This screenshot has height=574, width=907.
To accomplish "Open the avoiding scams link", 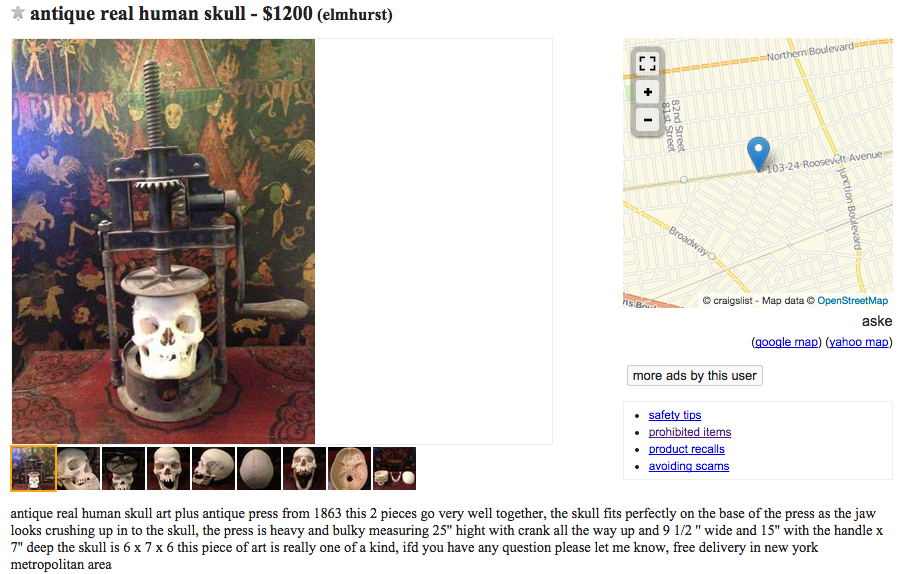I will (x=688, y=466).
